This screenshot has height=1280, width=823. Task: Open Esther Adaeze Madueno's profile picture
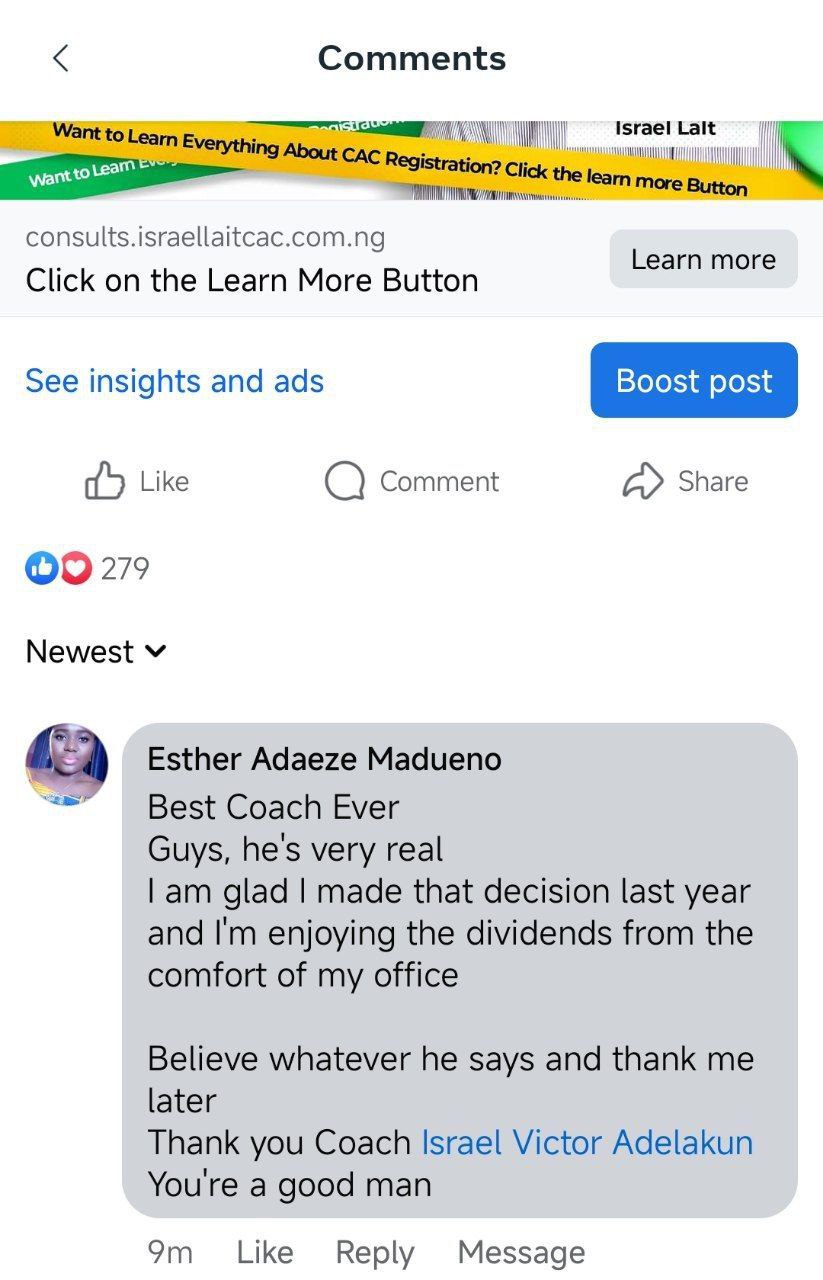66,764
